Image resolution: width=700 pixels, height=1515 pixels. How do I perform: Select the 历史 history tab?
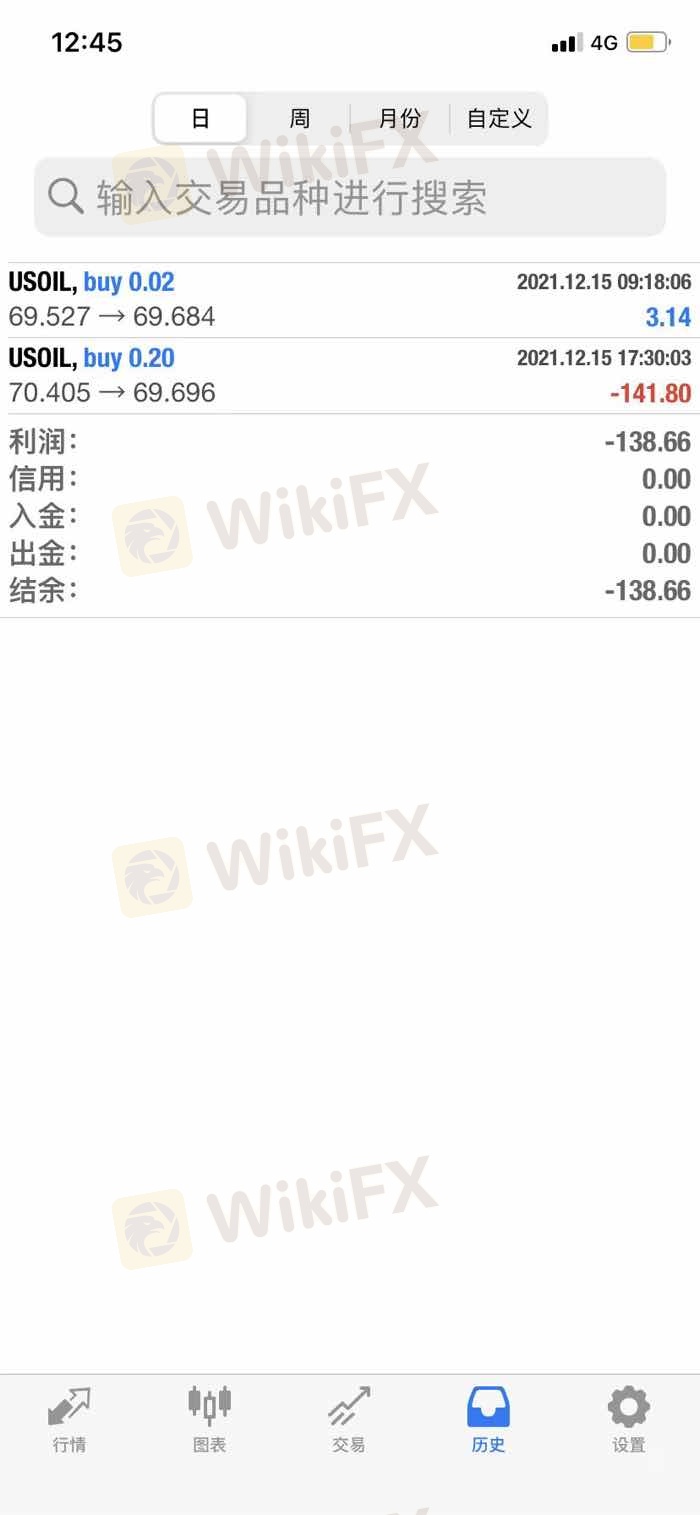(489, 1419)
